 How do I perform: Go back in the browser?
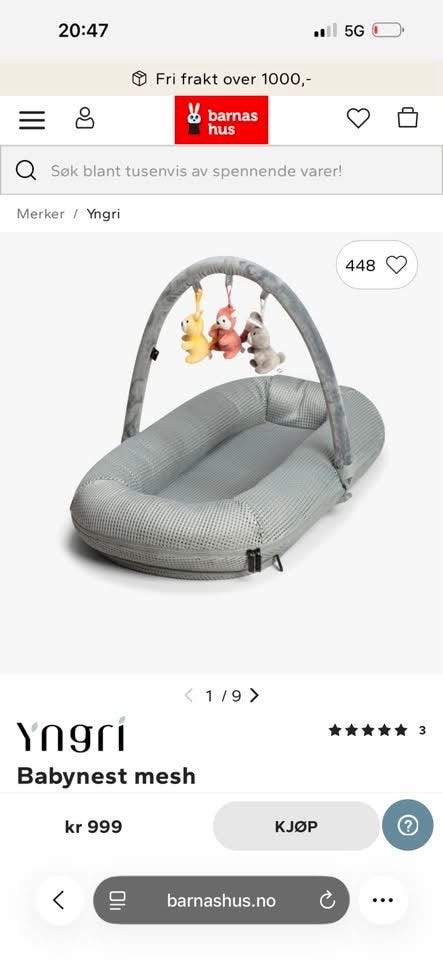click(x=59, y=900)
